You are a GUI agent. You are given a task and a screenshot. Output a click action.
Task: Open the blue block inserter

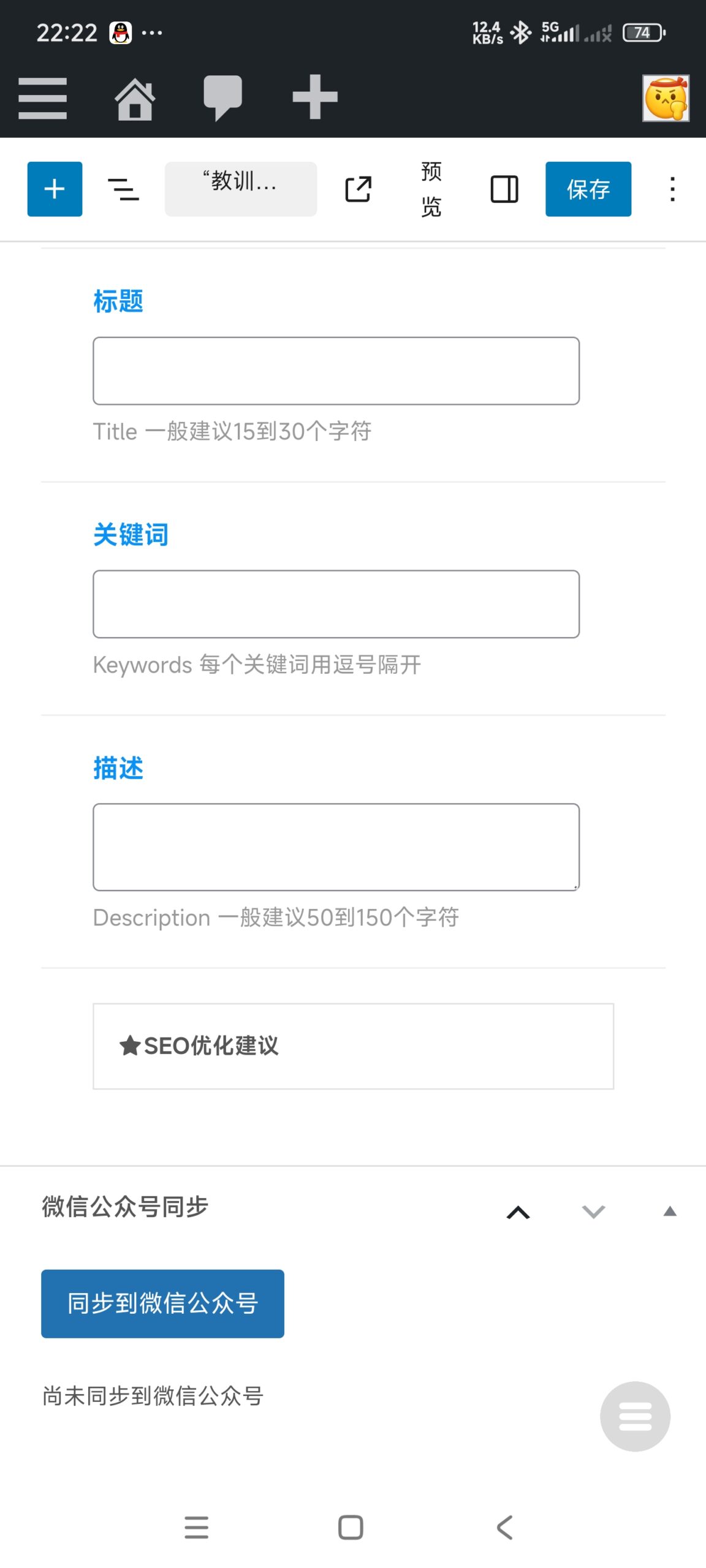54,189
